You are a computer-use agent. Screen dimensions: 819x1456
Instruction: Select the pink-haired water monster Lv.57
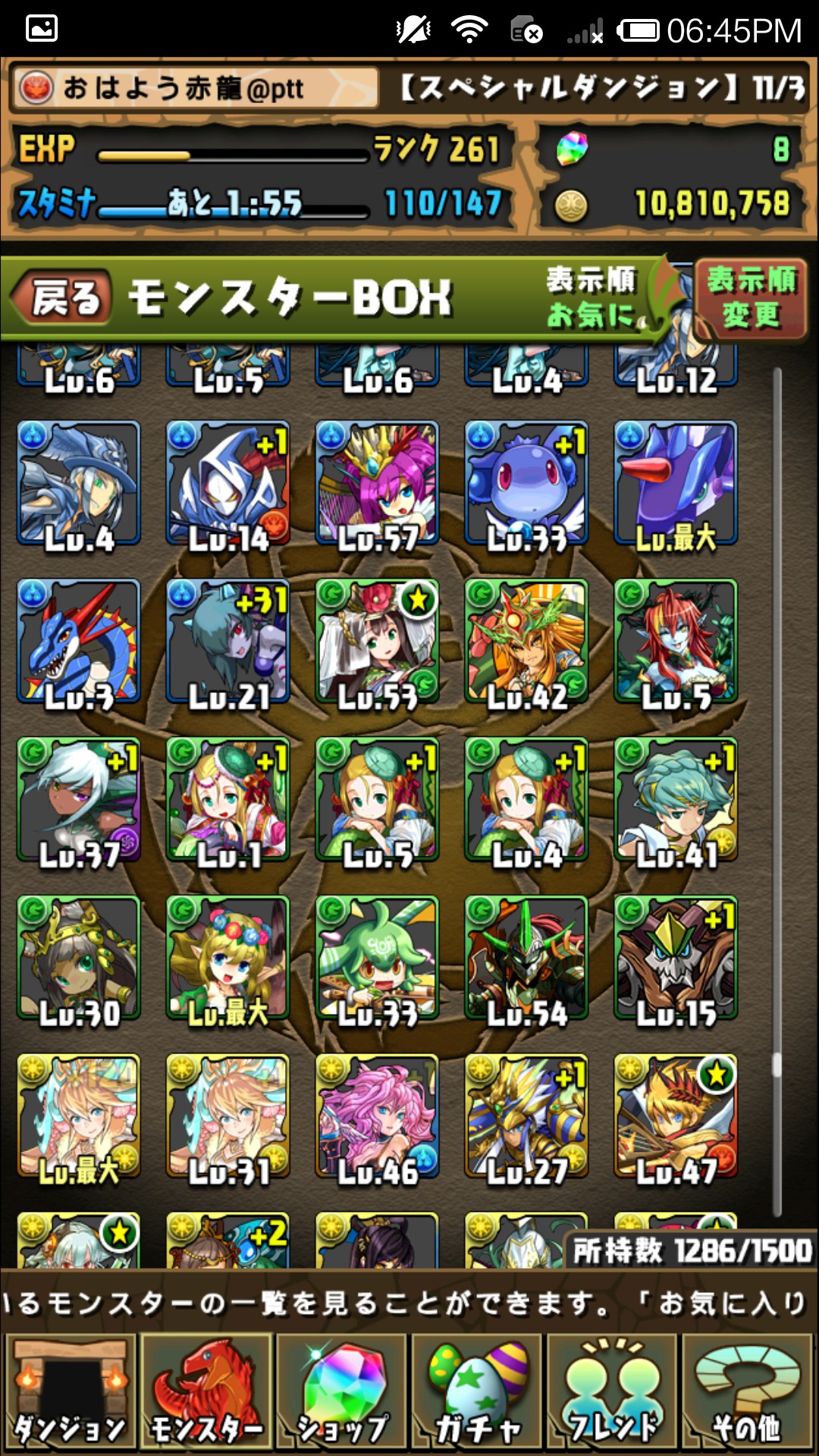click(377, 484)
